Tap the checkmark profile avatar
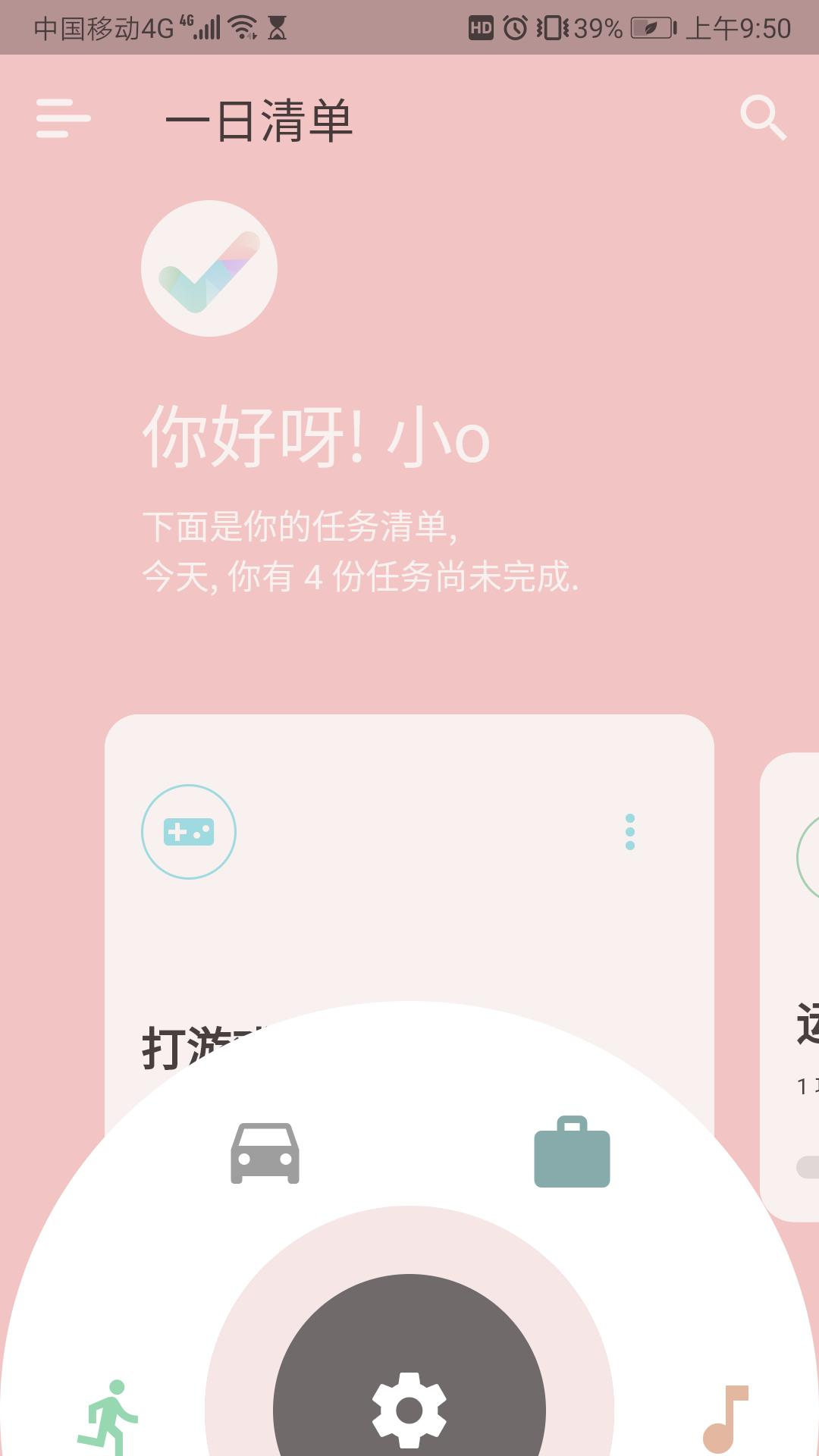Image resolution: width=819 pixels, height=1456 pixels. 209,268
